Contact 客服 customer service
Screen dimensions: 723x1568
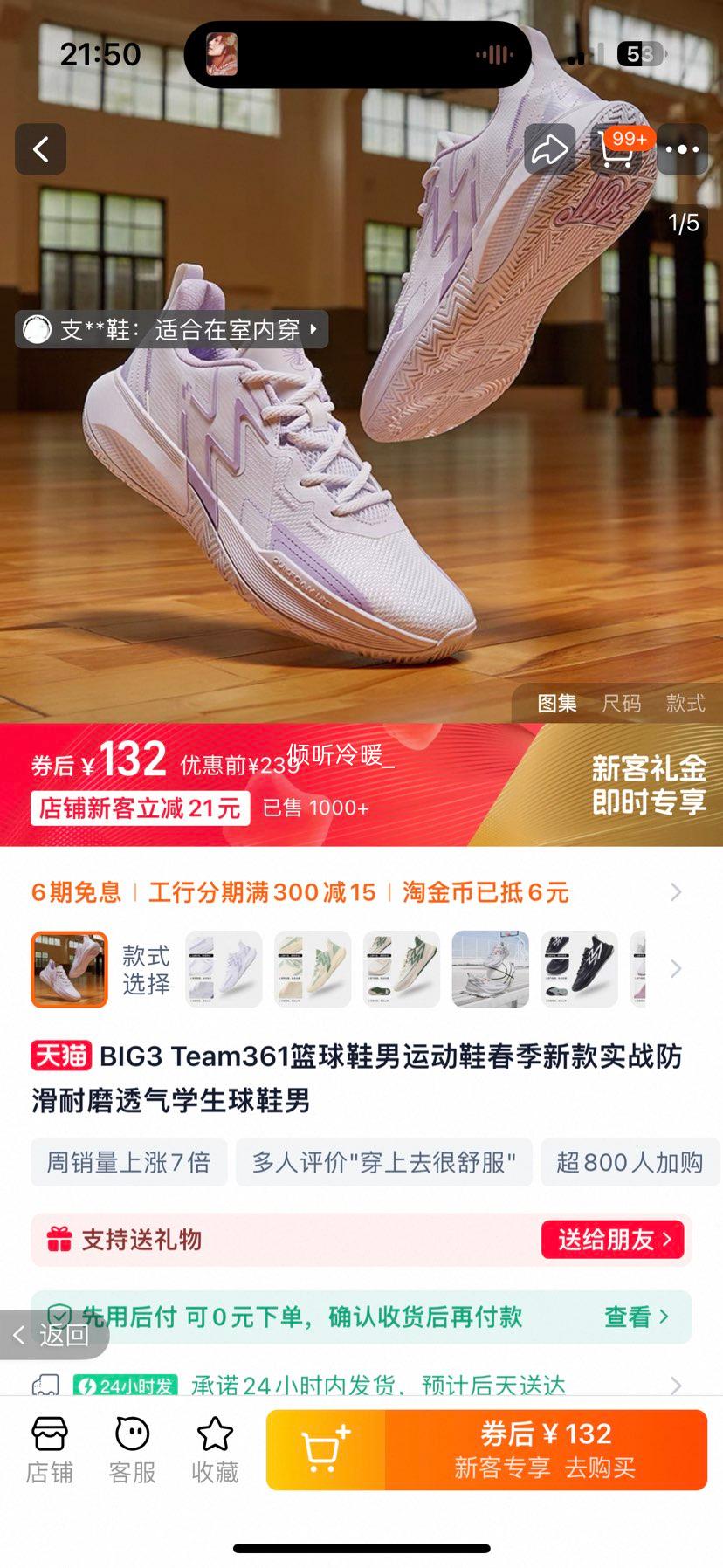click(132, 1451)
